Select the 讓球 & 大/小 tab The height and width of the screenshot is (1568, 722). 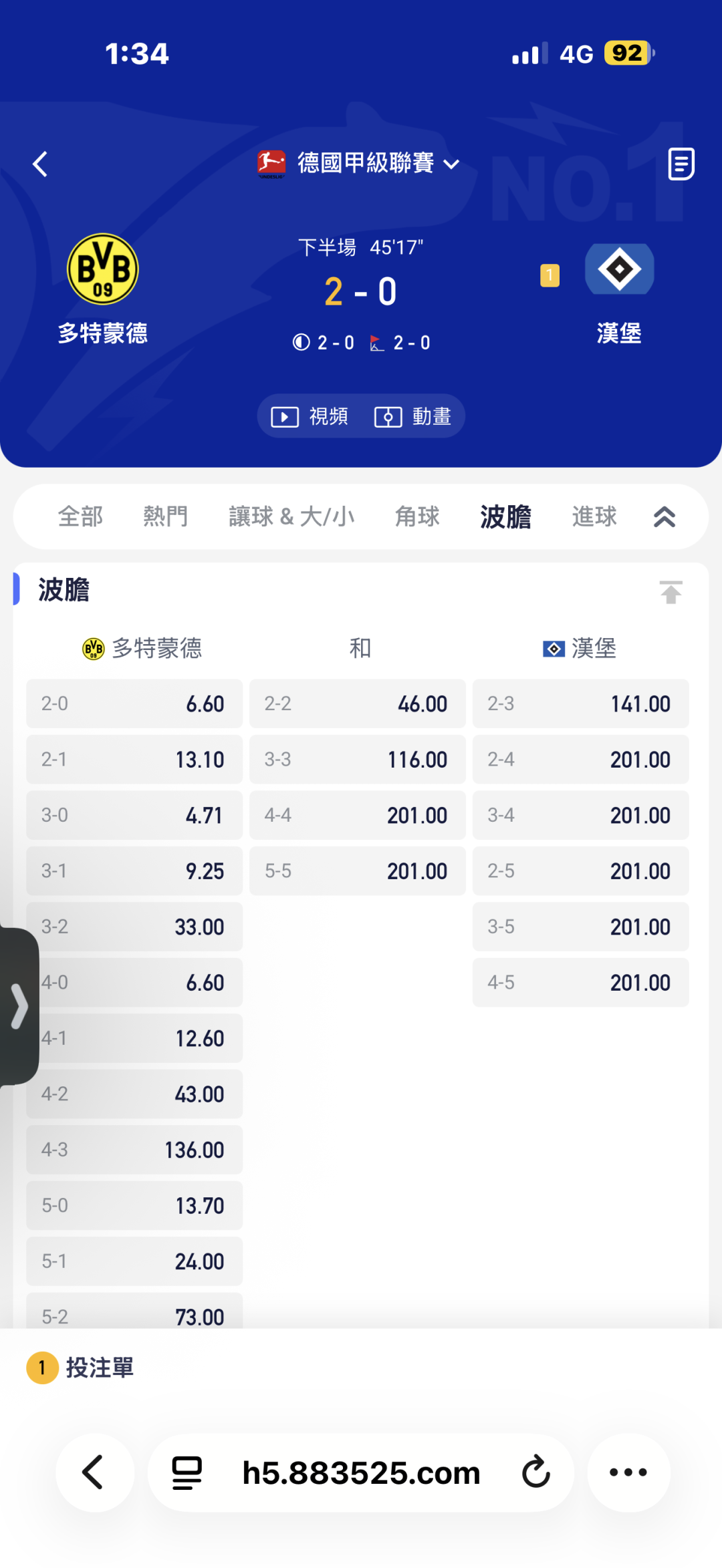[x=291, y=516]
